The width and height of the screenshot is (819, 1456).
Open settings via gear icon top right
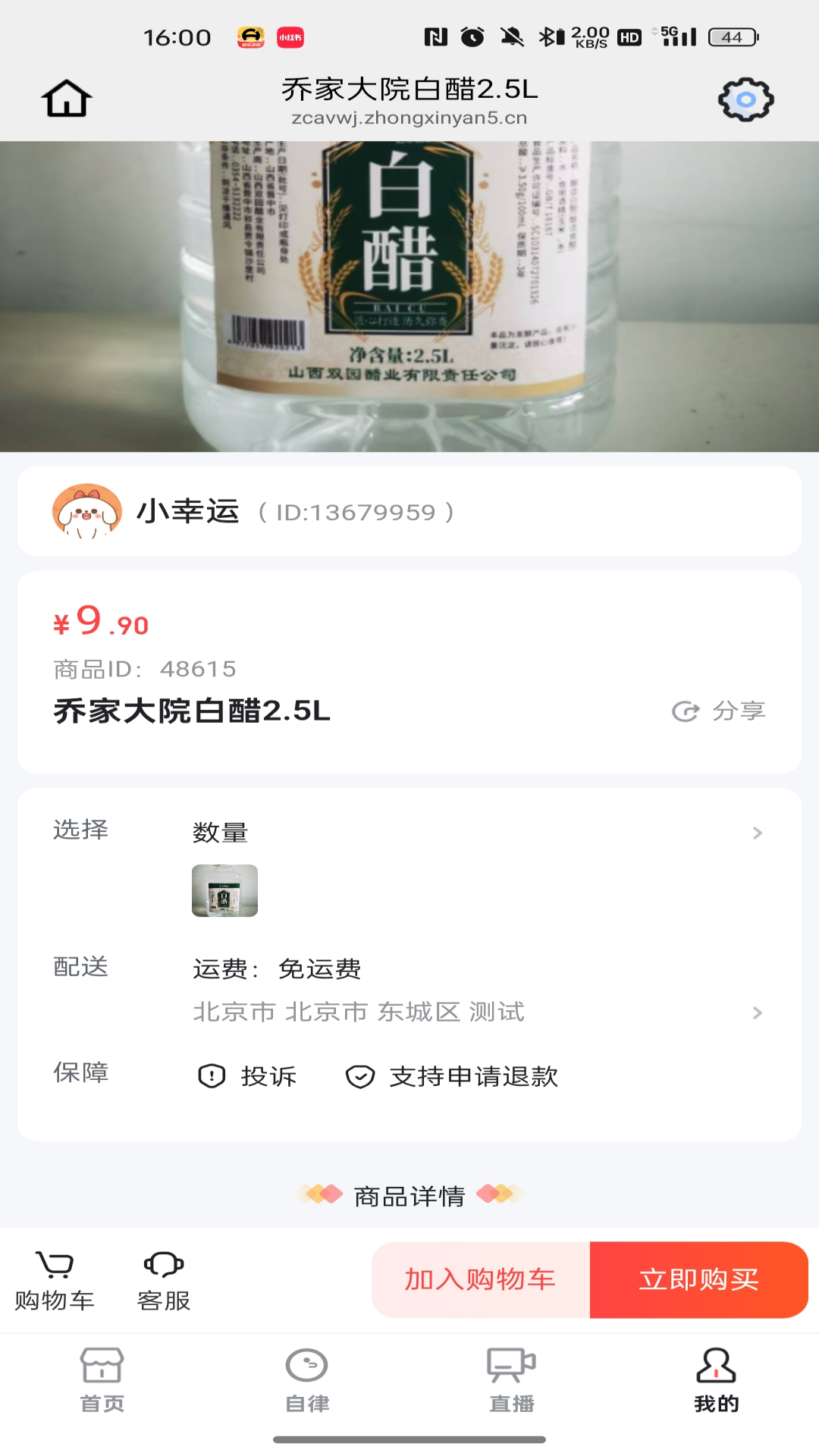click(745, 98)
